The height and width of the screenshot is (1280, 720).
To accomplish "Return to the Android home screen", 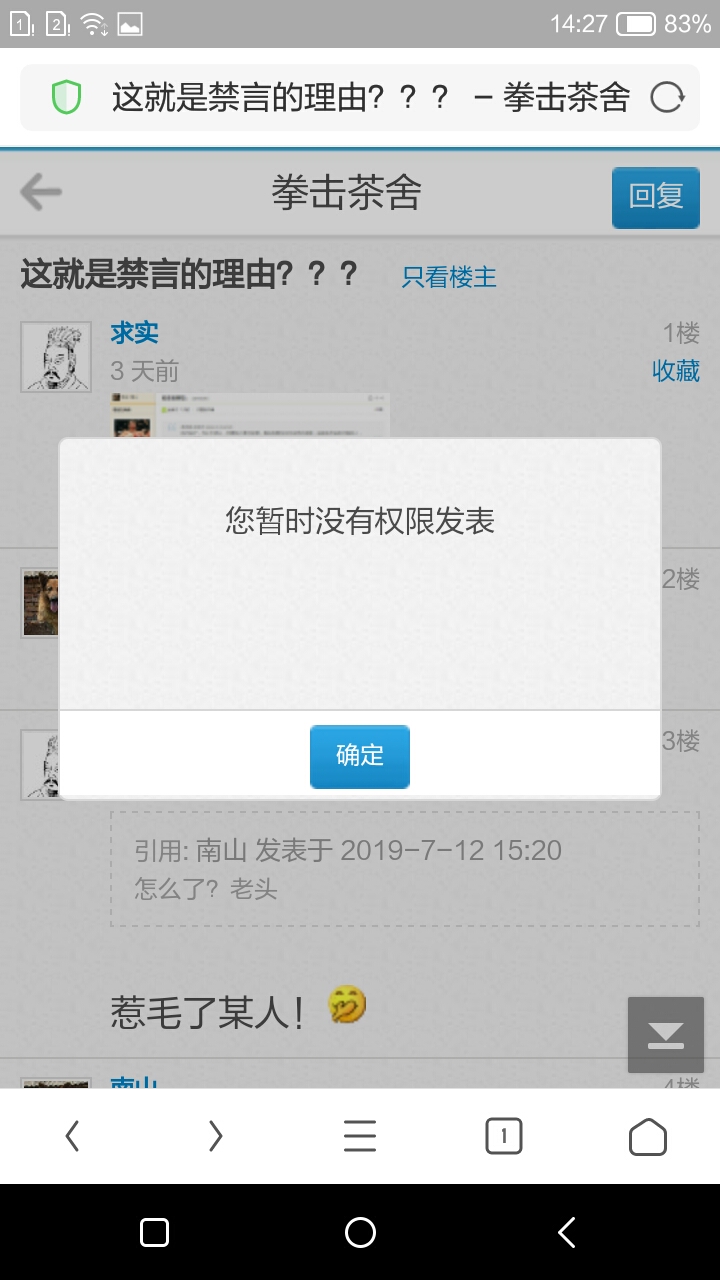I will click(x=360, y=1232).
